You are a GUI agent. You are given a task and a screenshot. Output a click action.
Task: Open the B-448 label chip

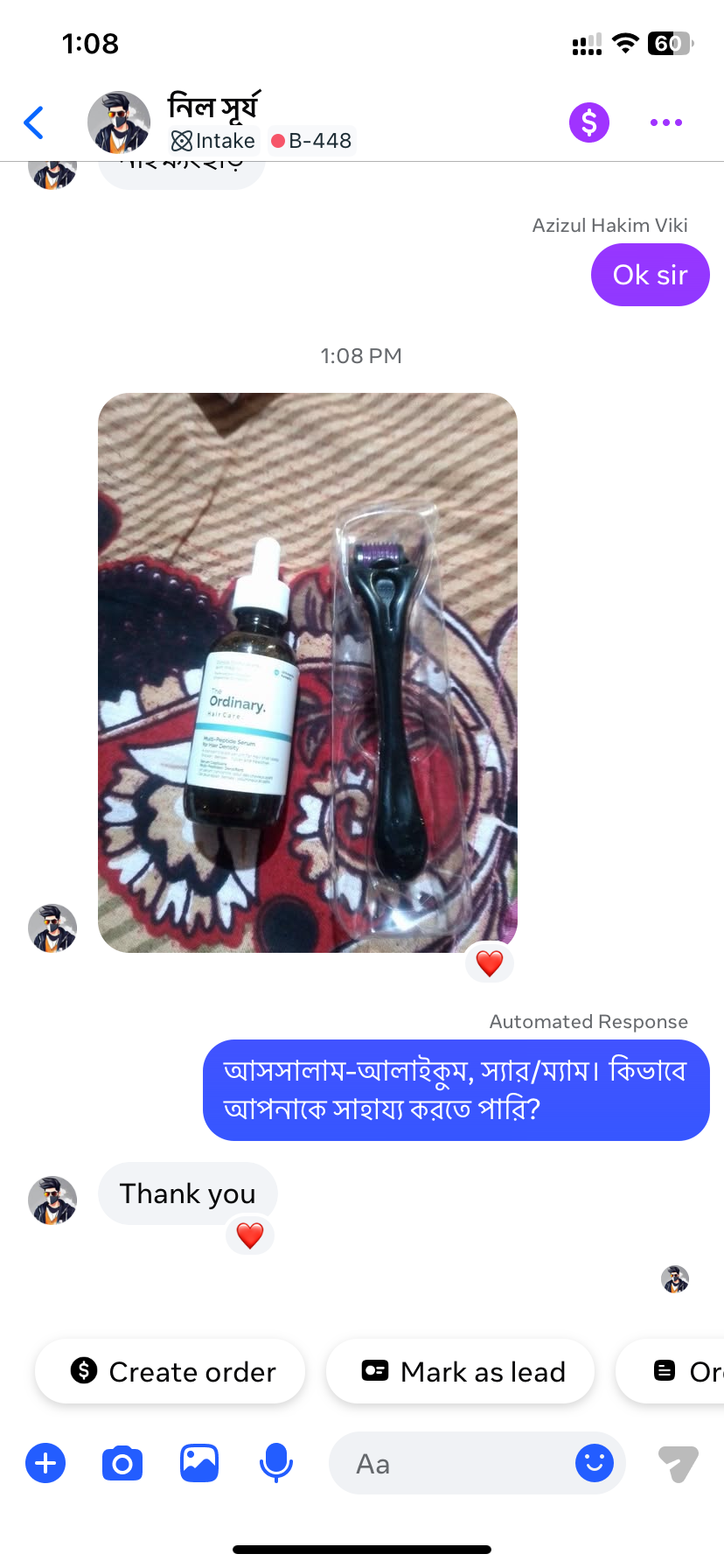[311, 141]
